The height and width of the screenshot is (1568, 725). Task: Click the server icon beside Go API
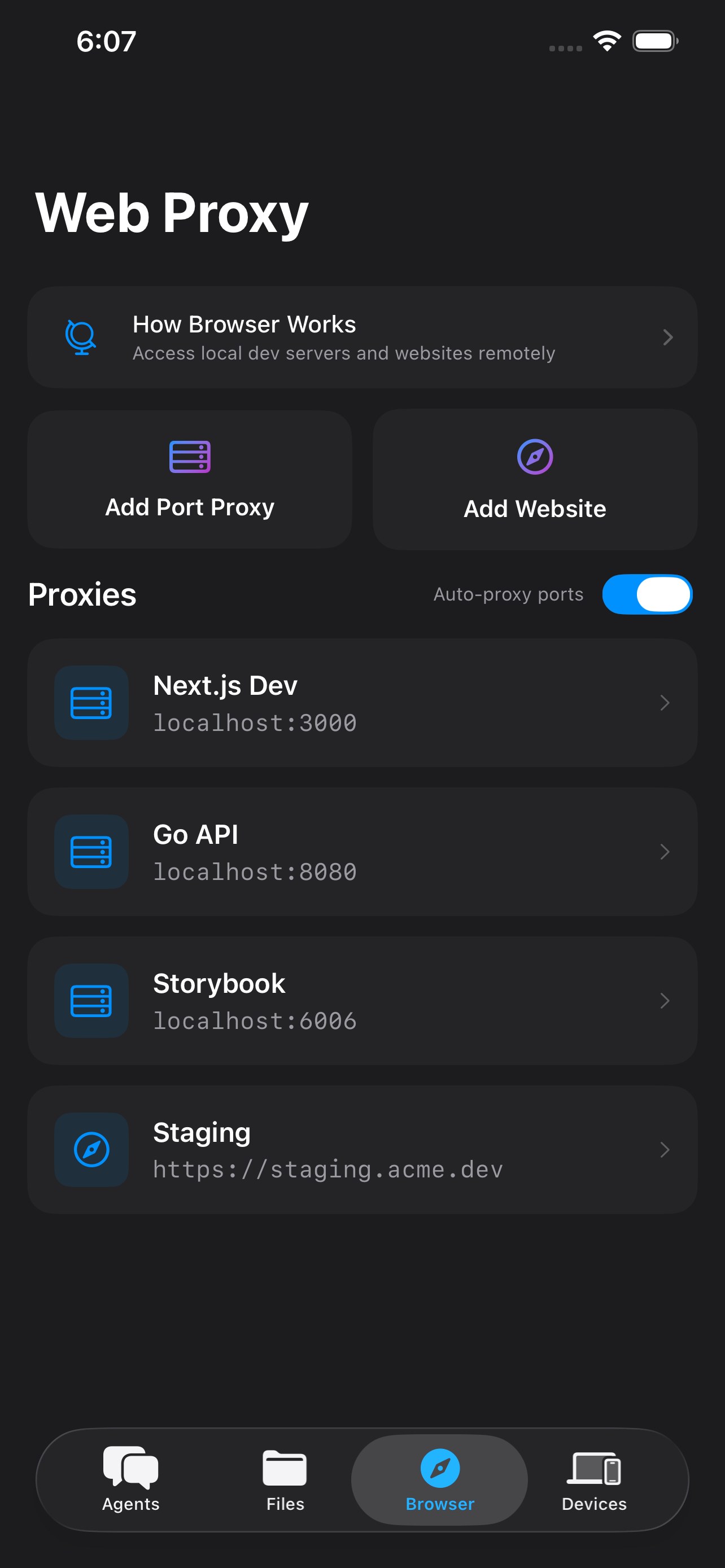[91, 852]
